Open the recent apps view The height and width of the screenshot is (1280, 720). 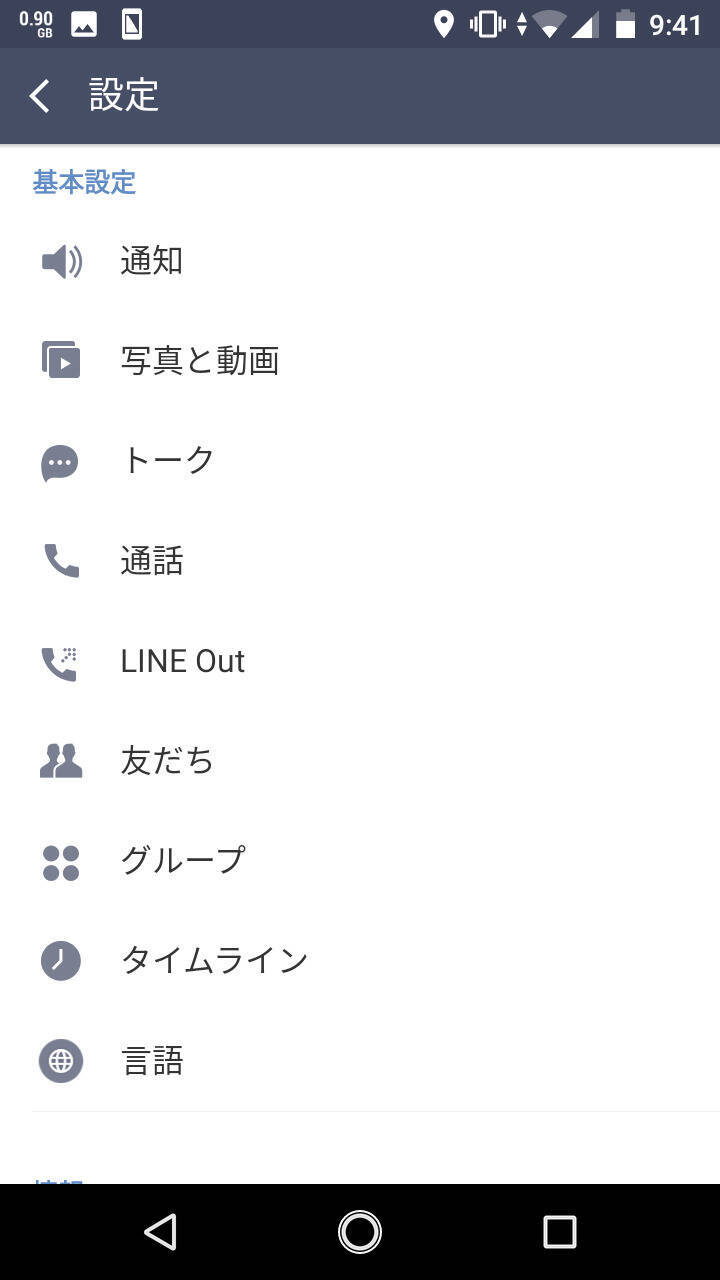pyautogui.click(x=559, y=1232)
